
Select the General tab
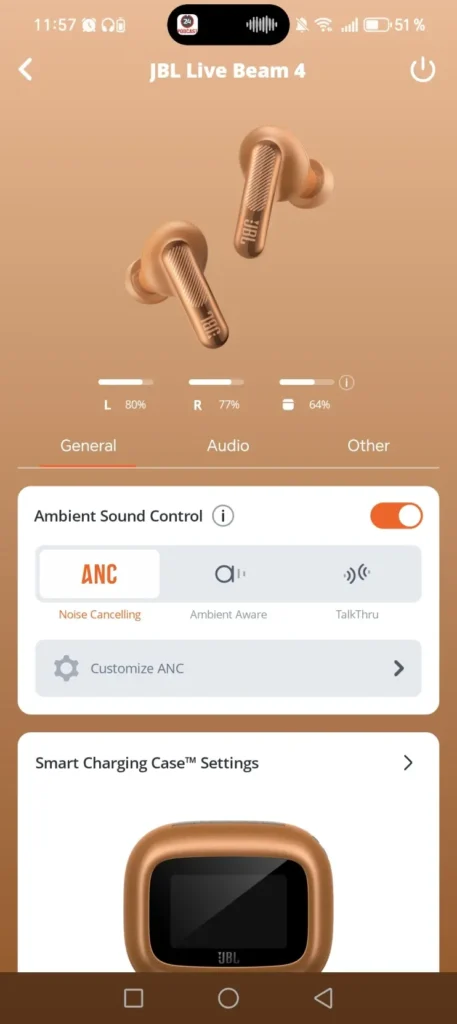[88, 445]
